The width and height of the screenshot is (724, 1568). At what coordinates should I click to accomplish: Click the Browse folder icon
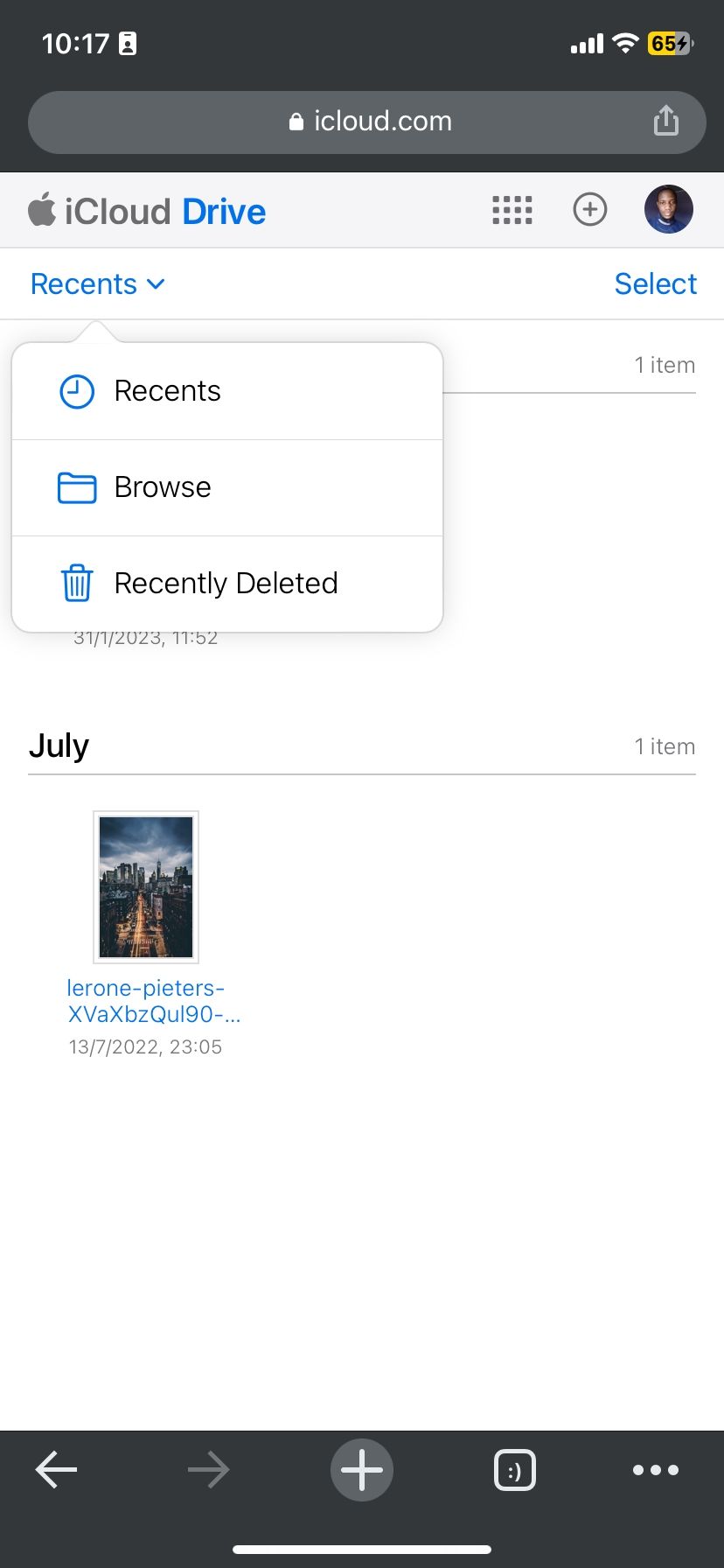pyautogui.click(x=77, y=488)
